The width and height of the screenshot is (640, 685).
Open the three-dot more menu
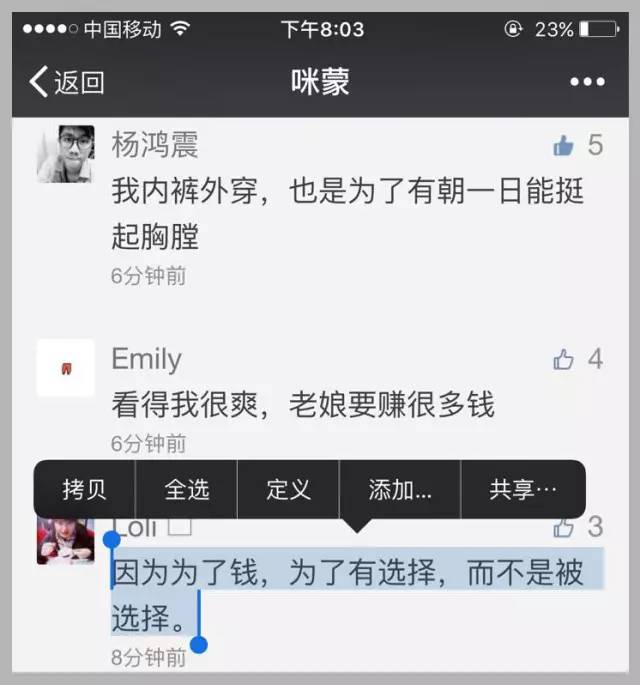(x=587, y=82)
